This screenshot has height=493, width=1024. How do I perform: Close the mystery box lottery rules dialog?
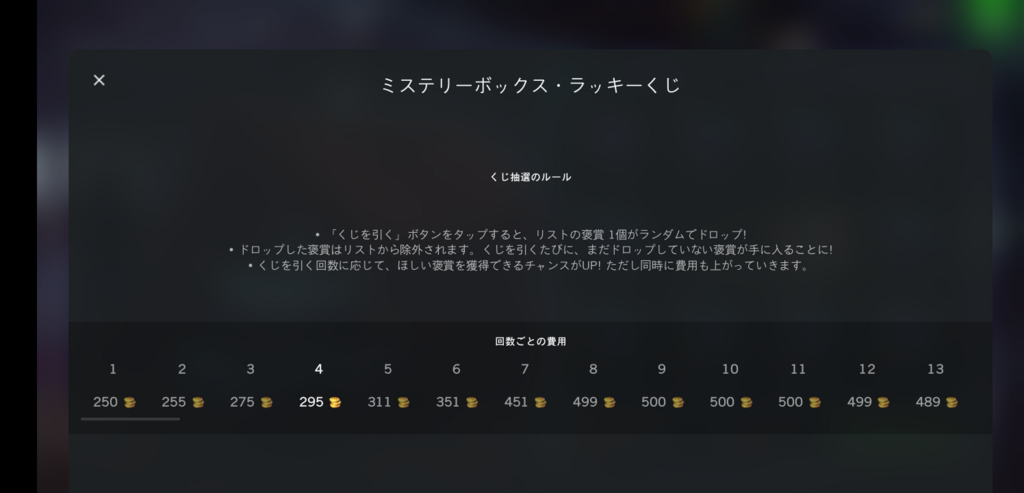(x=99, y=80)
